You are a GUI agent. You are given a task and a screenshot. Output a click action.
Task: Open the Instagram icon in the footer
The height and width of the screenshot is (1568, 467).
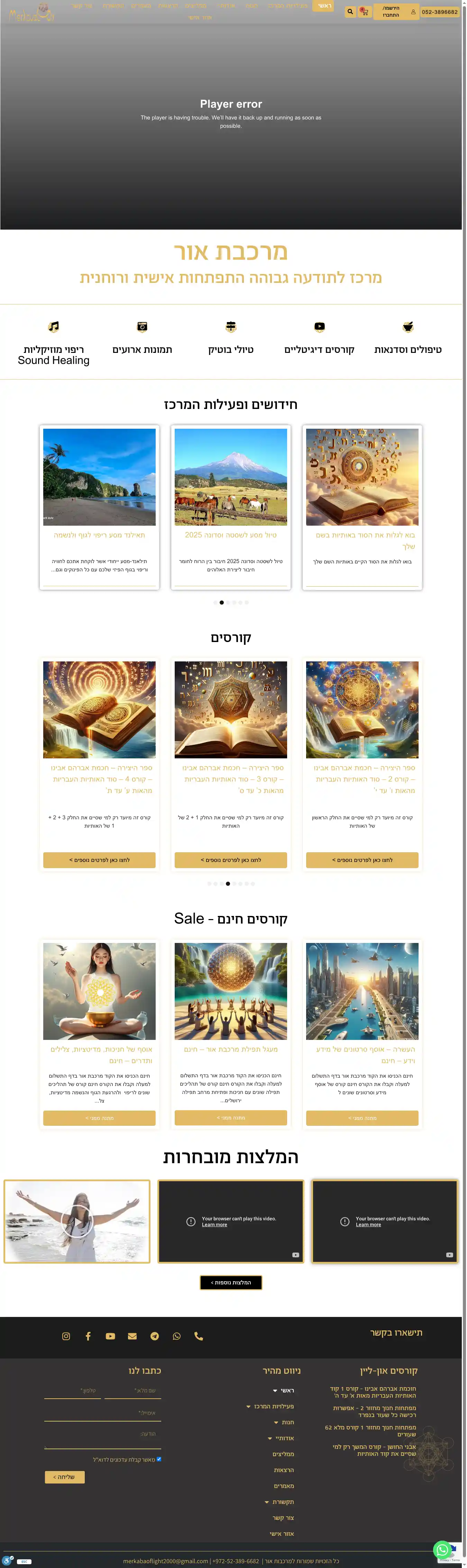click(66, 1336)
